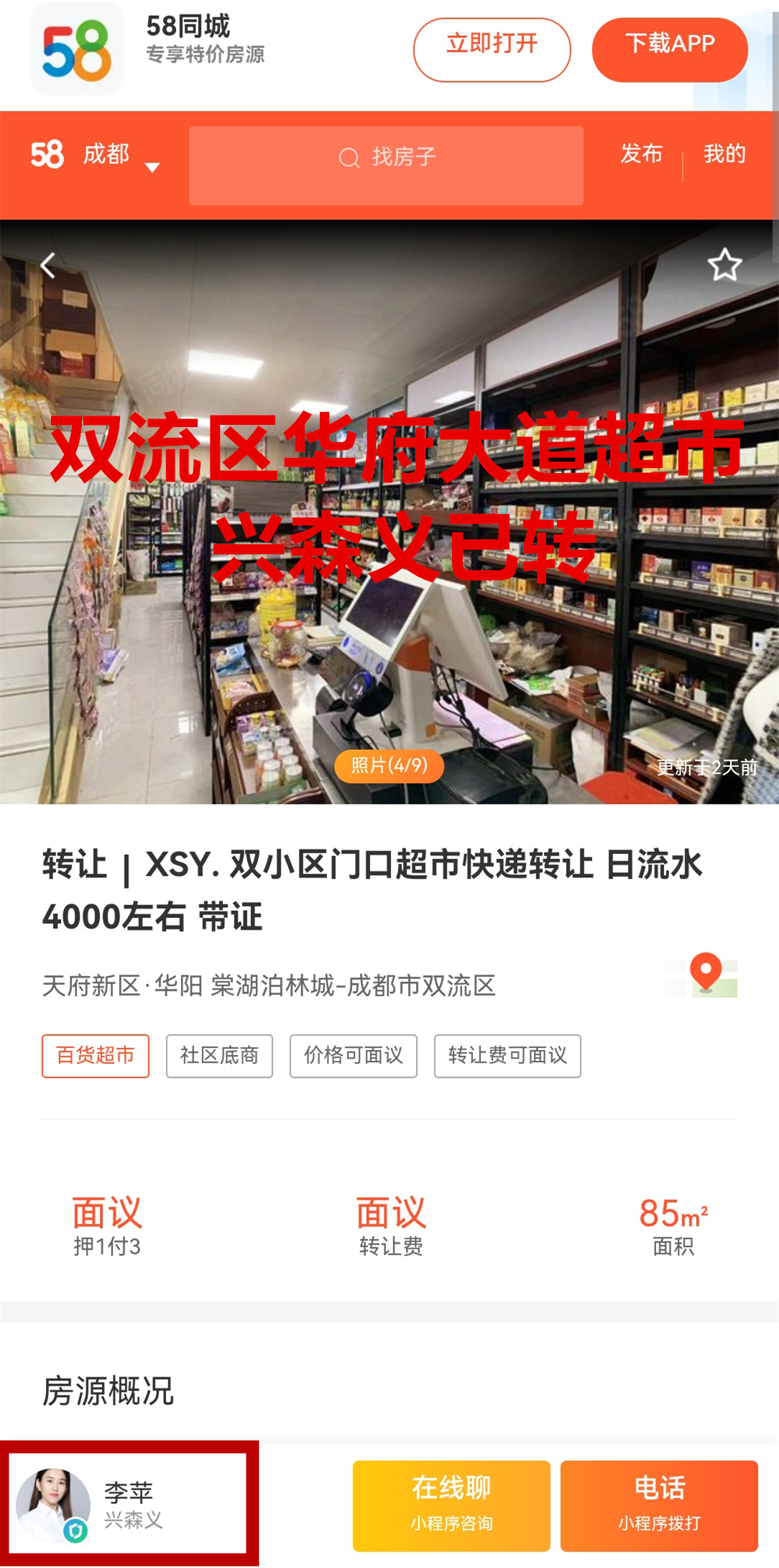Select the 社区底商 tag
779x1568 pixels.
(x=219, y=1055)
